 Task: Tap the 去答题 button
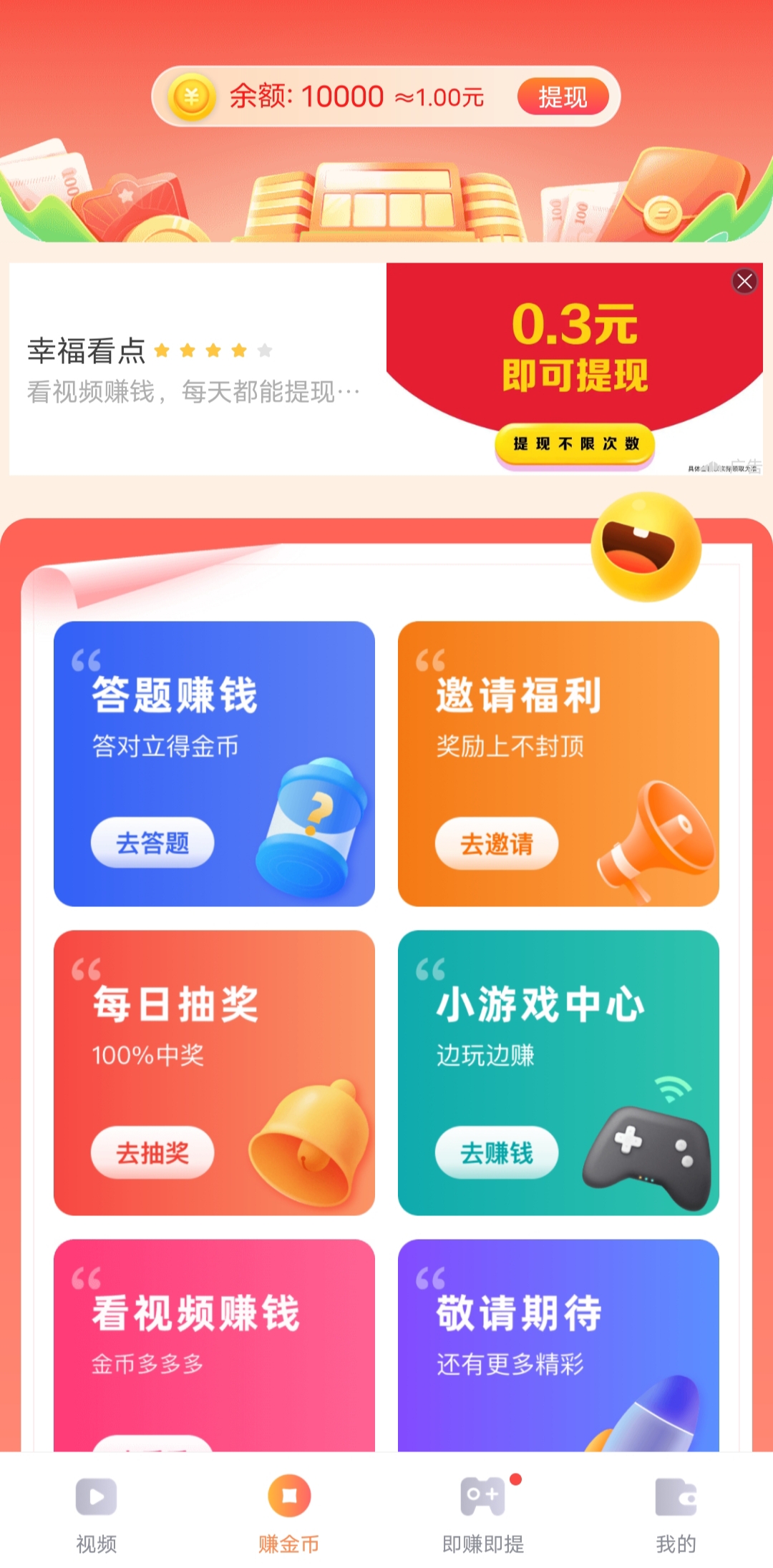coord(152,843)
